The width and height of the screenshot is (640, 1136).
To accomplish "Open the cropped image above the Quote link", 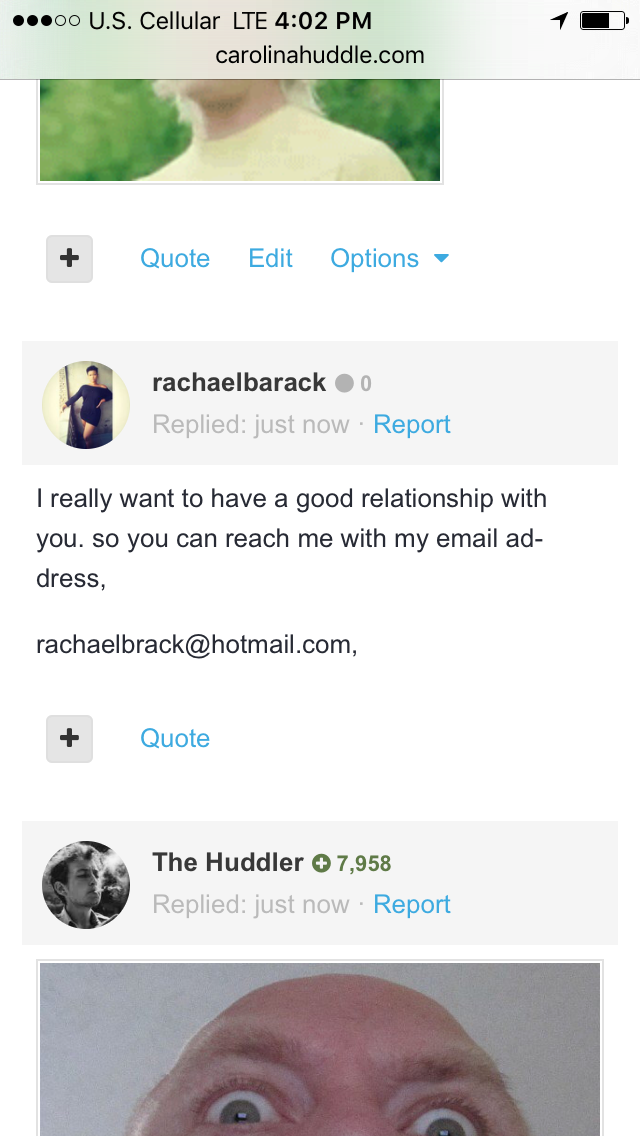I will point(240,131).
